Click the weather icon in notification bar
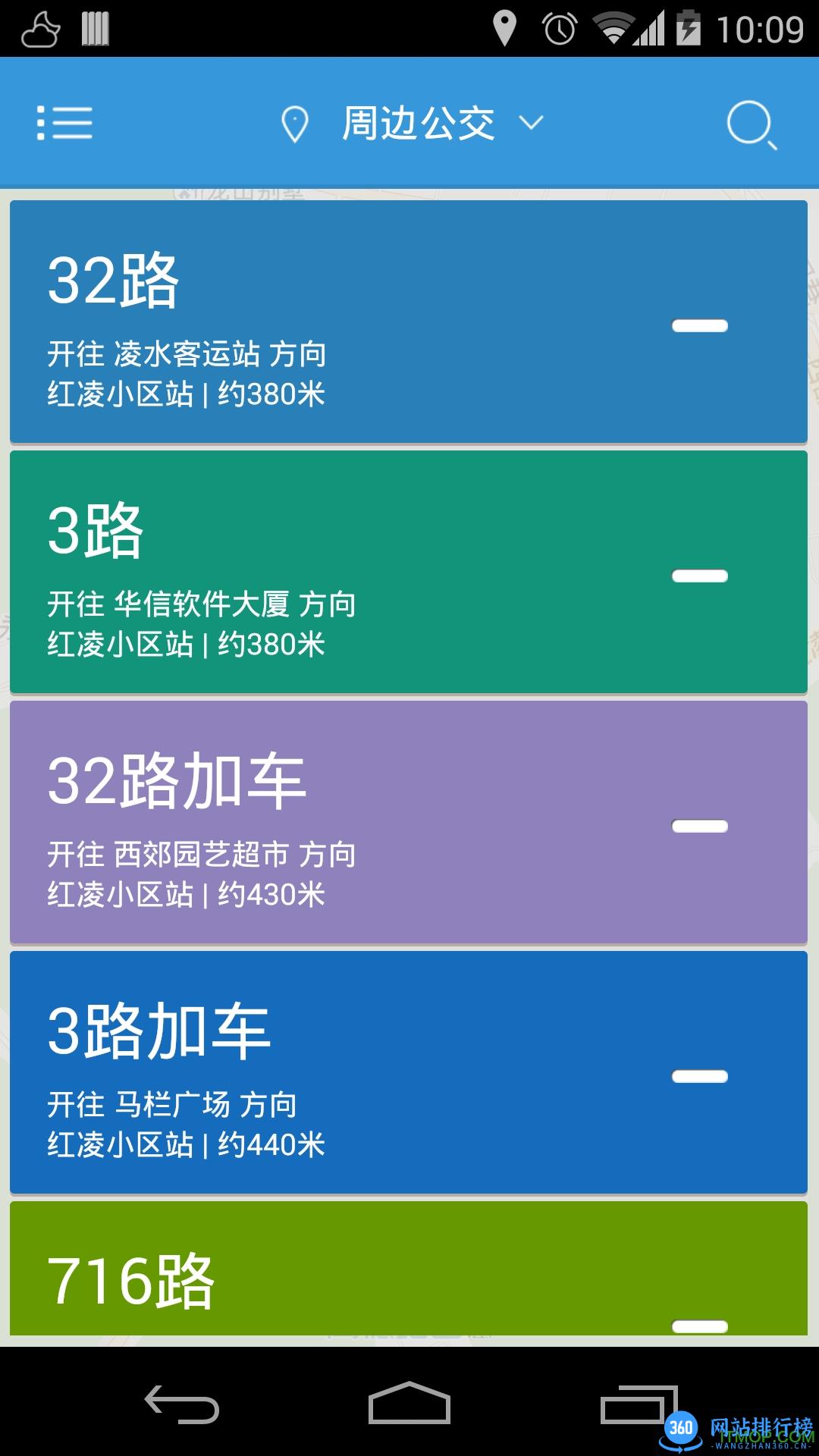This screenshot has width=819, height=1456. point(42,29)
